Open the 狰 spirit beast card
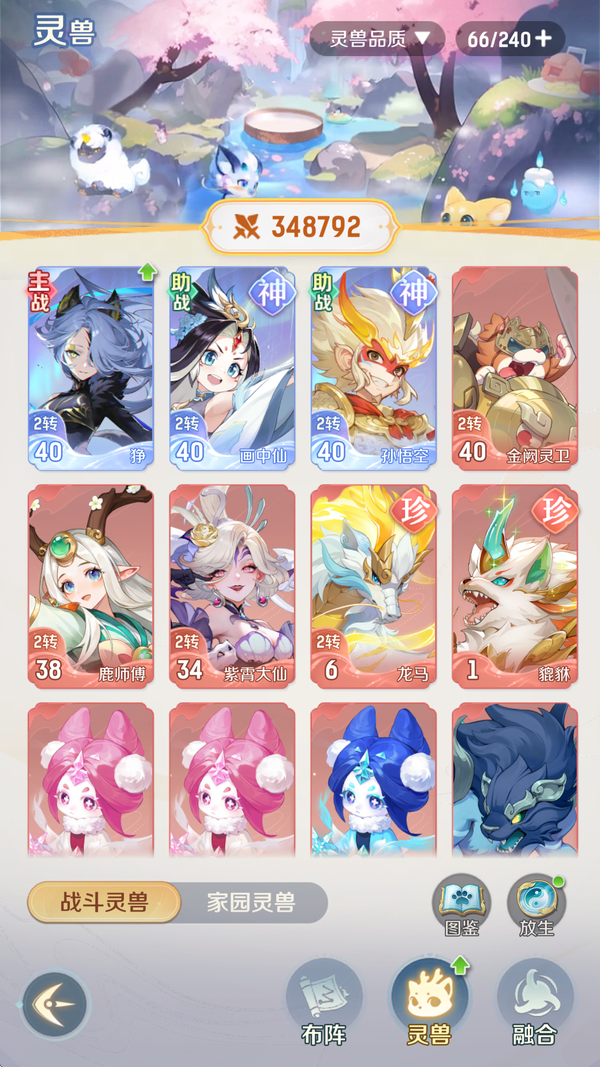 pyautogui.click(x=91, y=367)
